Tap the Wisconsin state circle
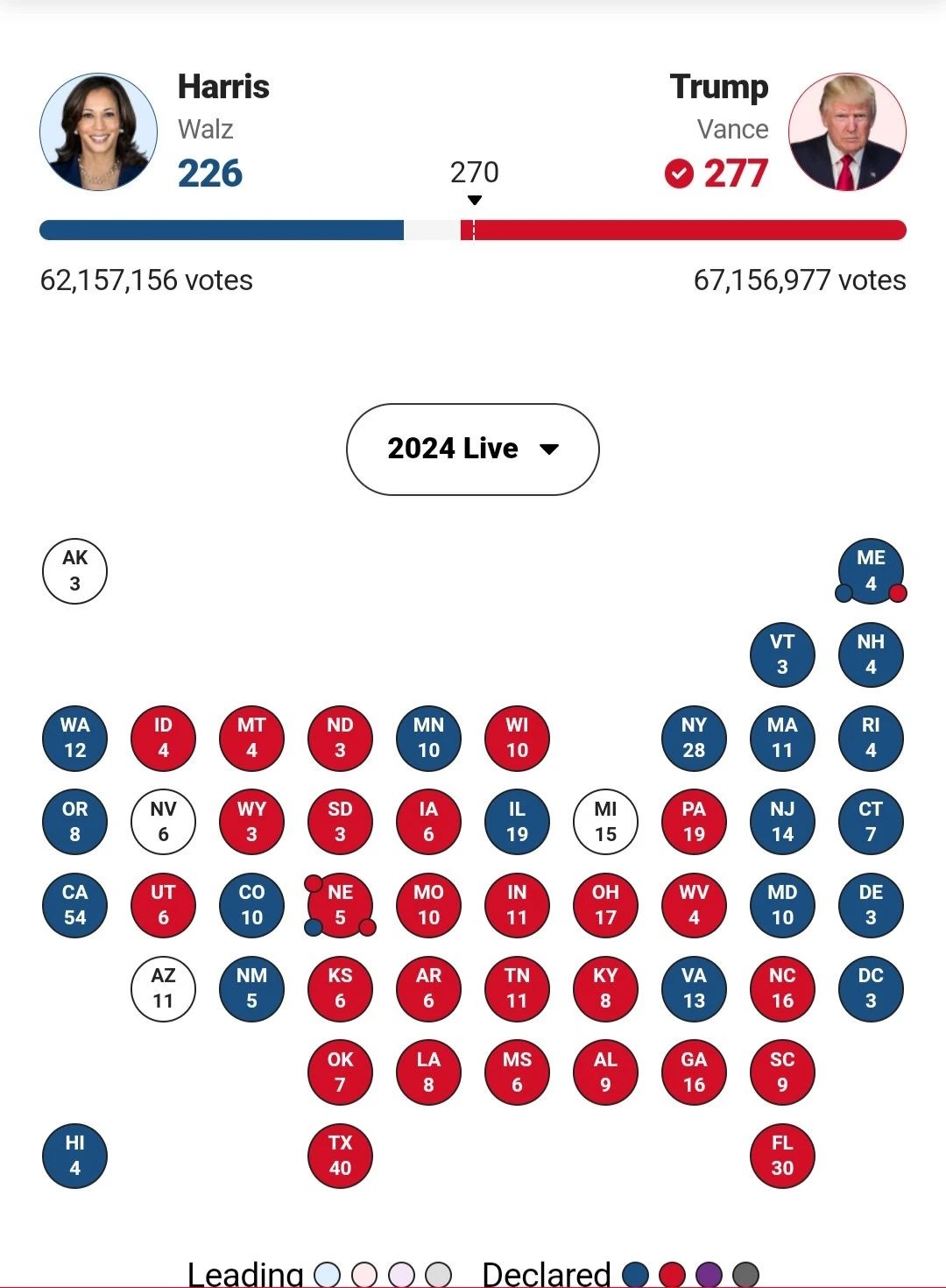 [x=517, y=738]
